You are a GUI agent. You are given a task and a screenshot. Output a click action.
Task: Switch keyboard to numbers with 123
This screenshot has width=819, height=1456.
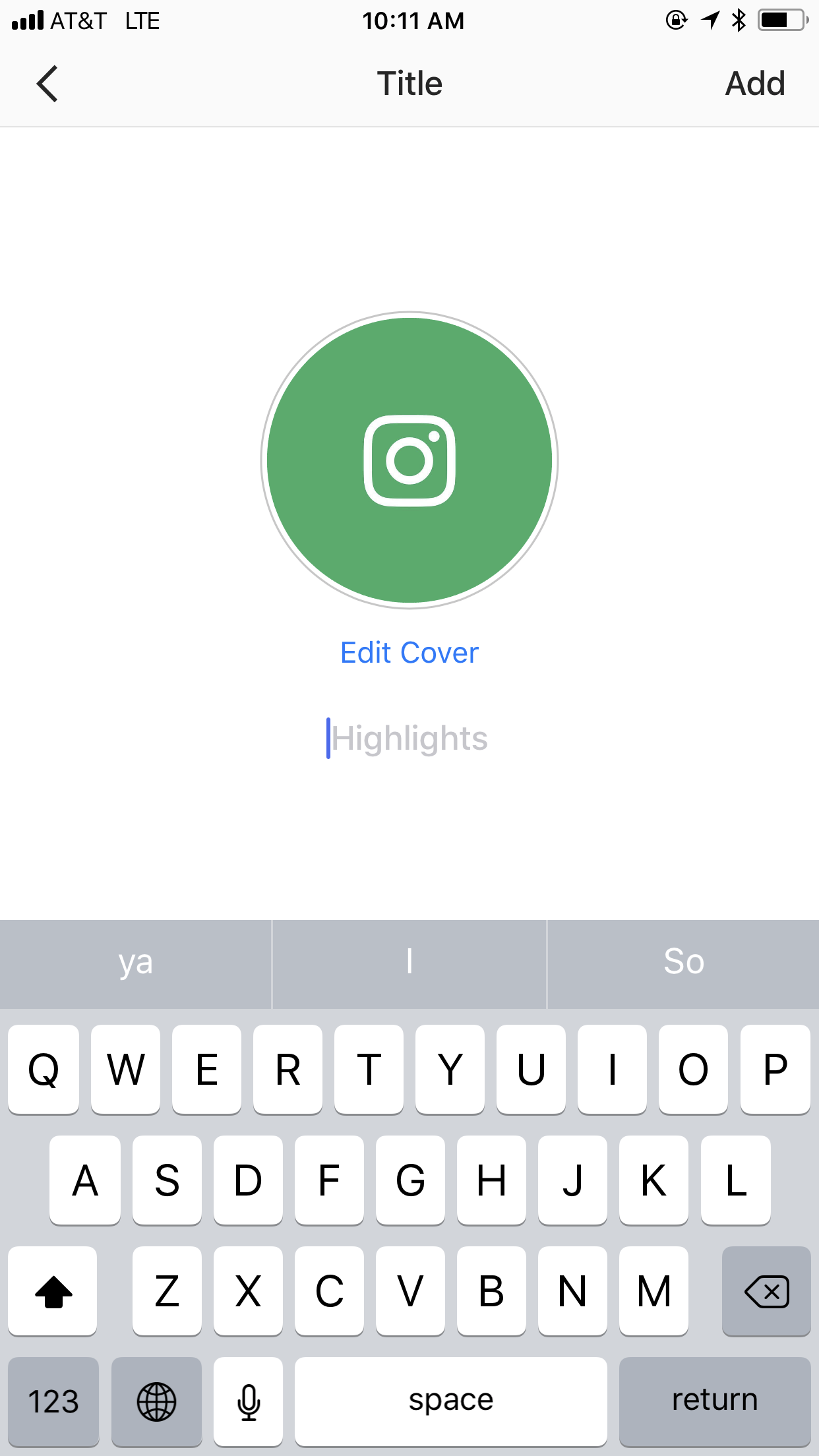tap(53, 1401)
